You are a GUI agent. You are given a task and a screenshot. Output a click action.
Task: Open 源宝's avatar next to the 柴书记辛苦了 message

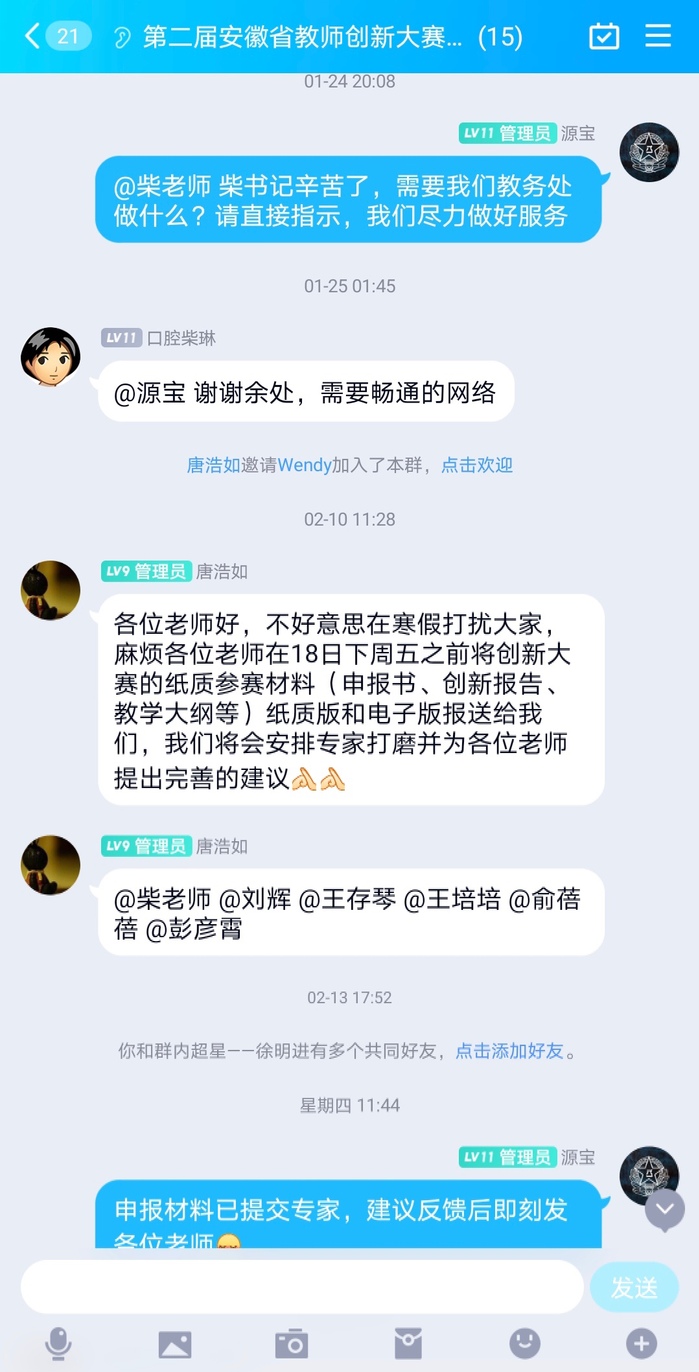point(649,152)
